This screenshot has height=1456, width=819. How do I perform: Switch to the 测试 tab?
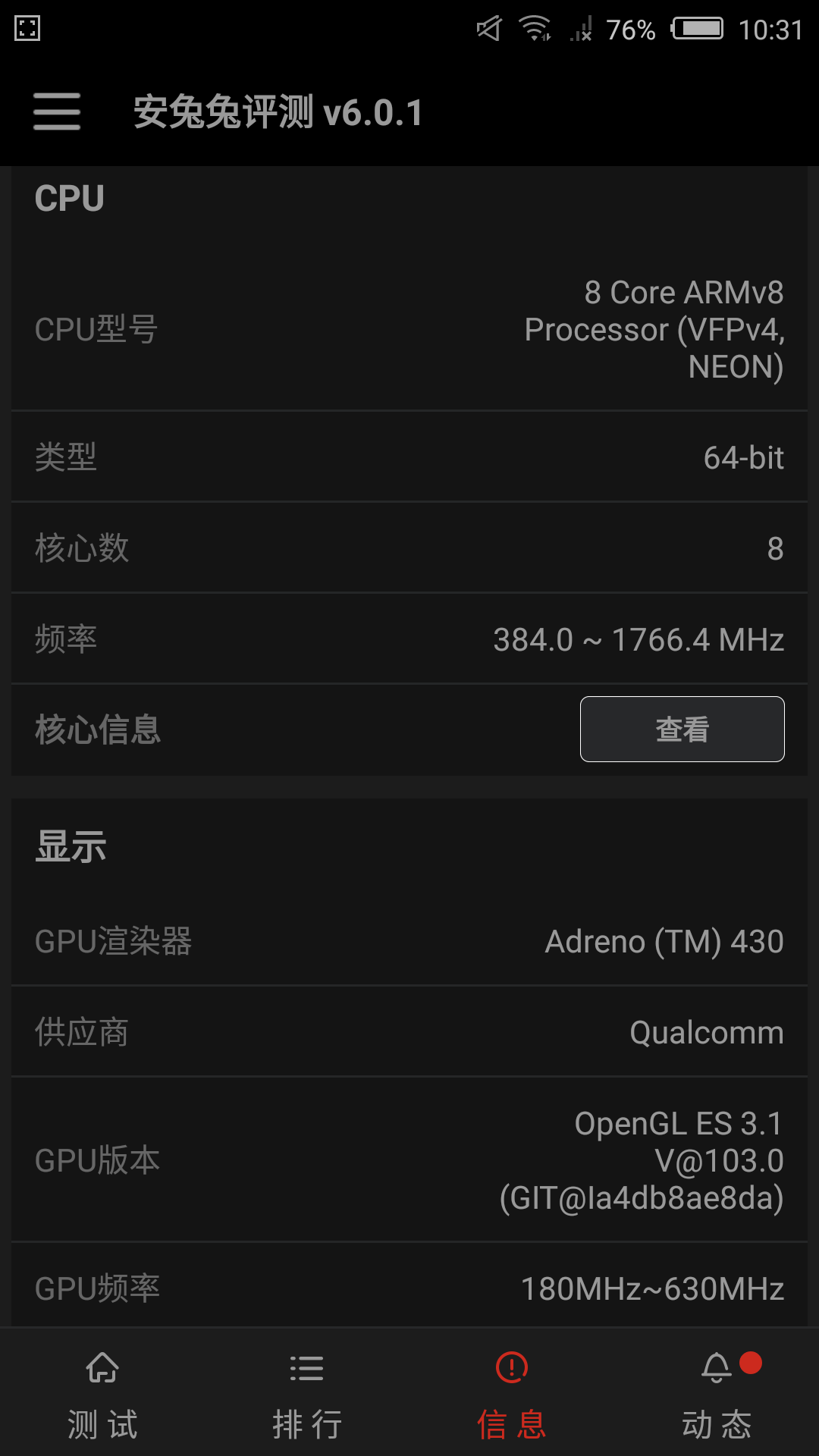[x=102, y=1395]
